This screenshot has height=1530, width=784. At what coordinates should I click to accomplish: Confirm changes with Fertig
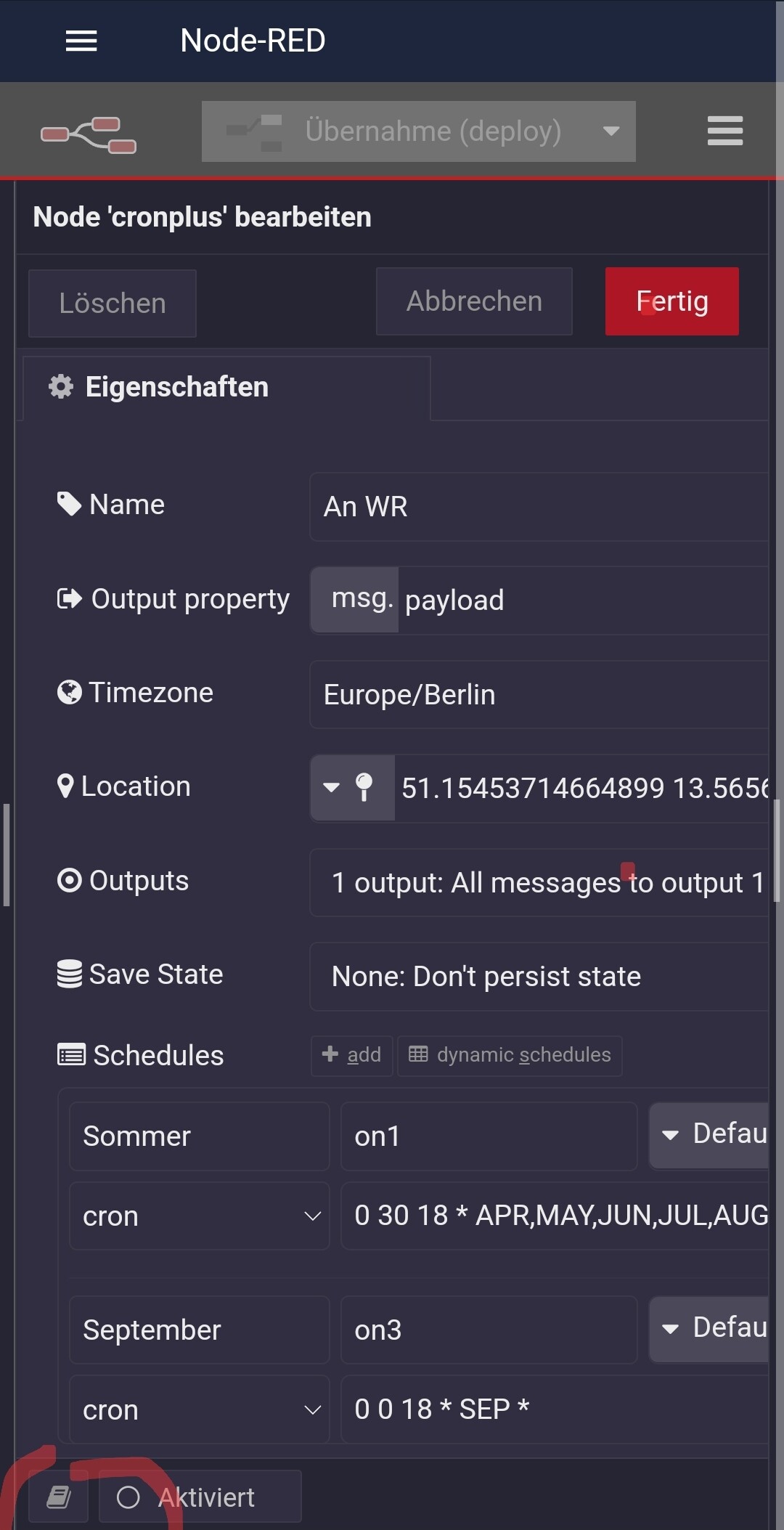click(x=672, y=301)
